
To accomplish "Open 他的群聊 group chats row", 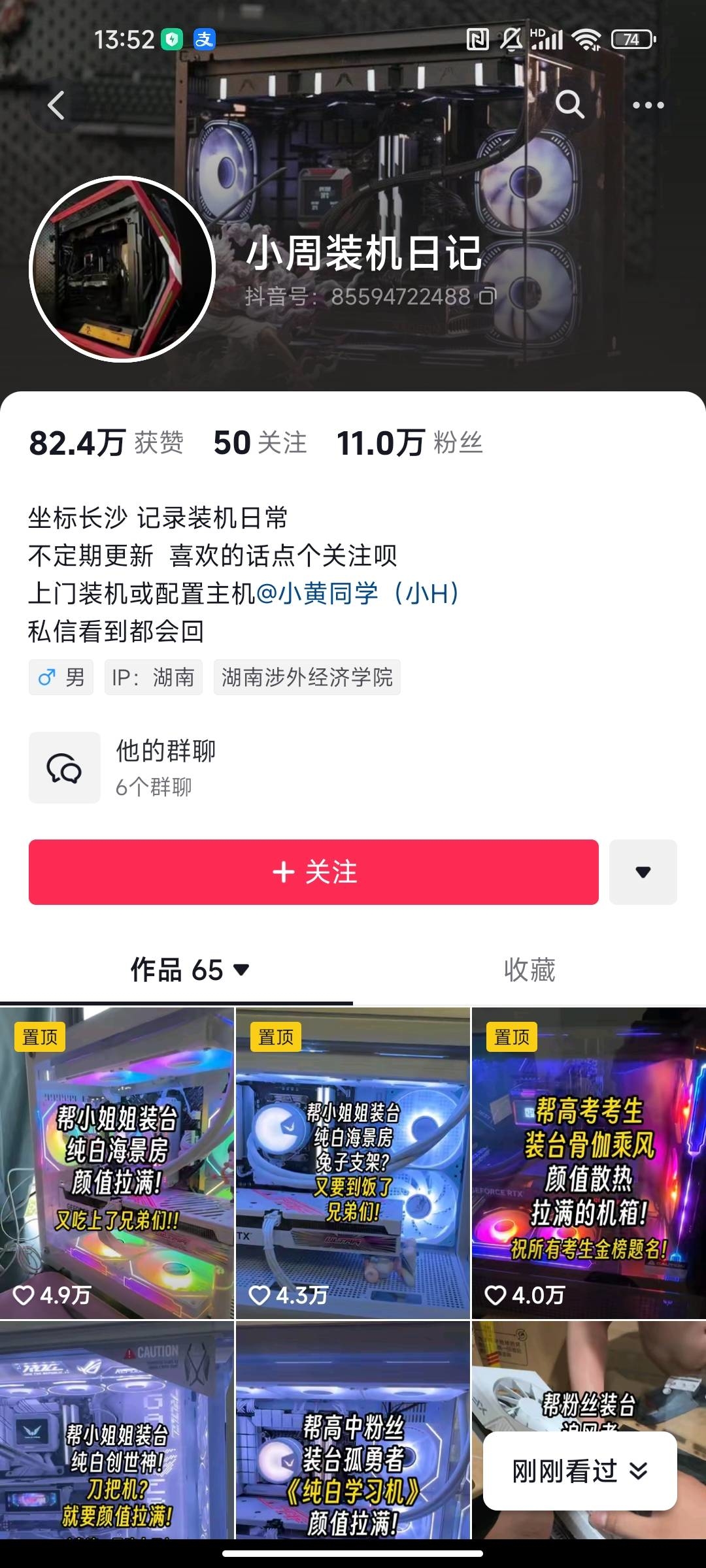I will pyautogui.click(x=165, y=768).
